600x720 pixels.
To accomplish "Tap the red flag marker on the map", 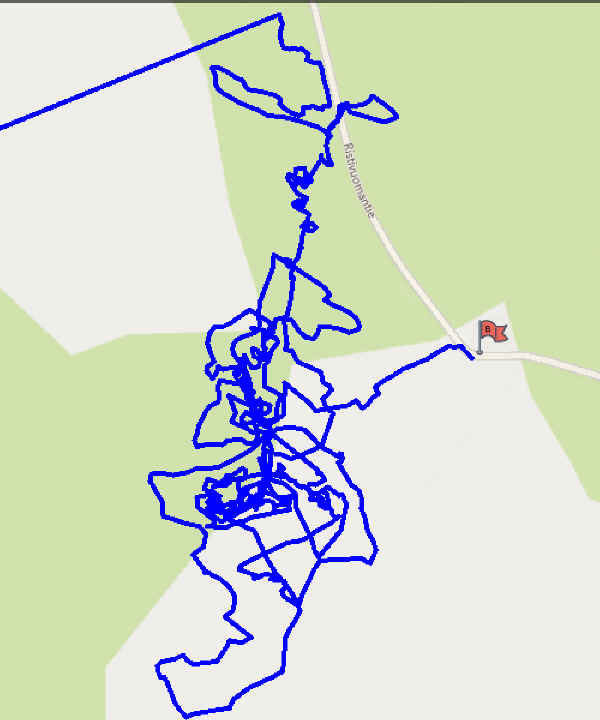I will click(490, 332).
